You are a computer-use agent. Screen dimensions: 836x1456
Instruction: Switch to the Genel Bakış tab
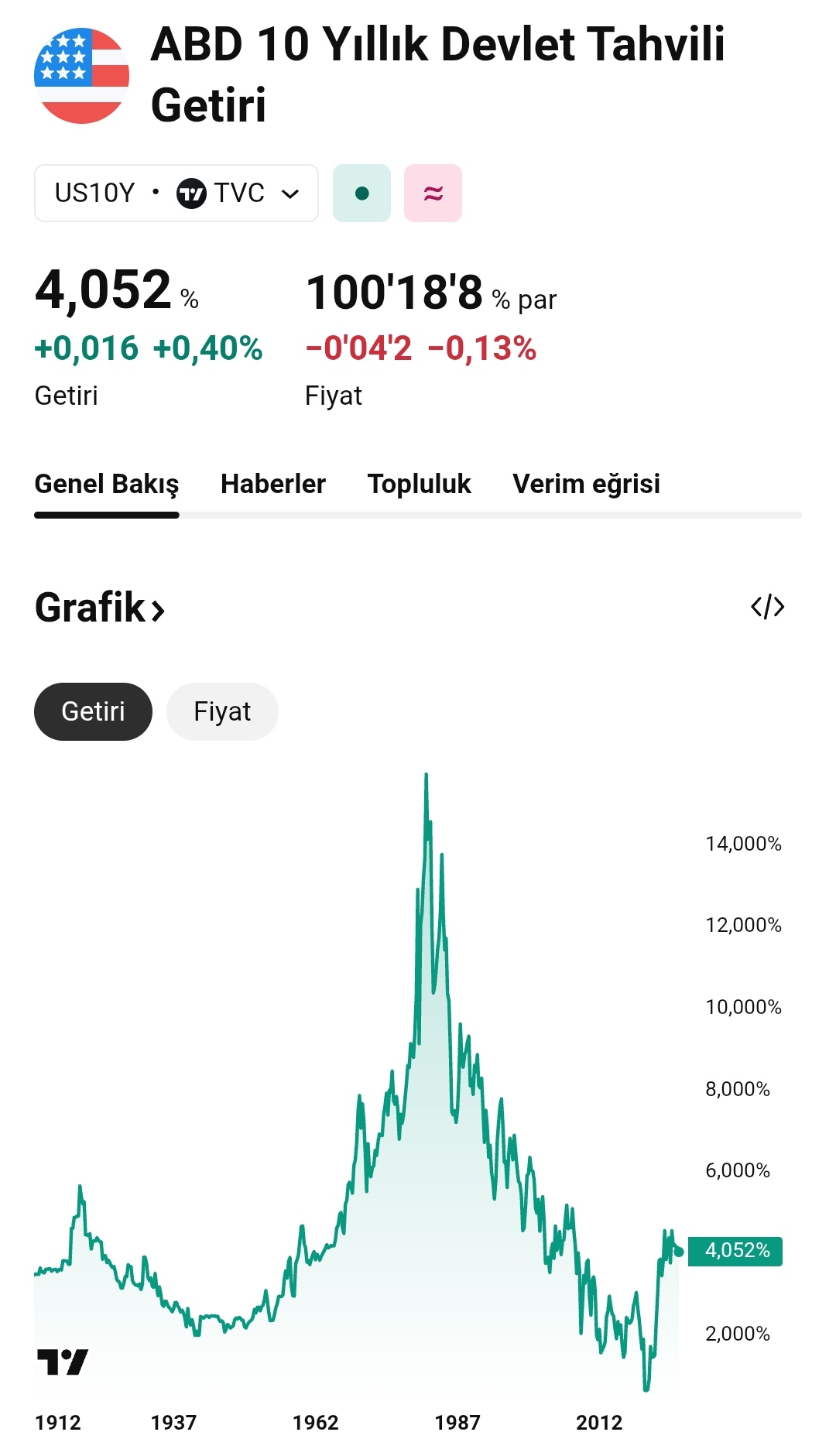pyautogui.click(x=107, y=485)
